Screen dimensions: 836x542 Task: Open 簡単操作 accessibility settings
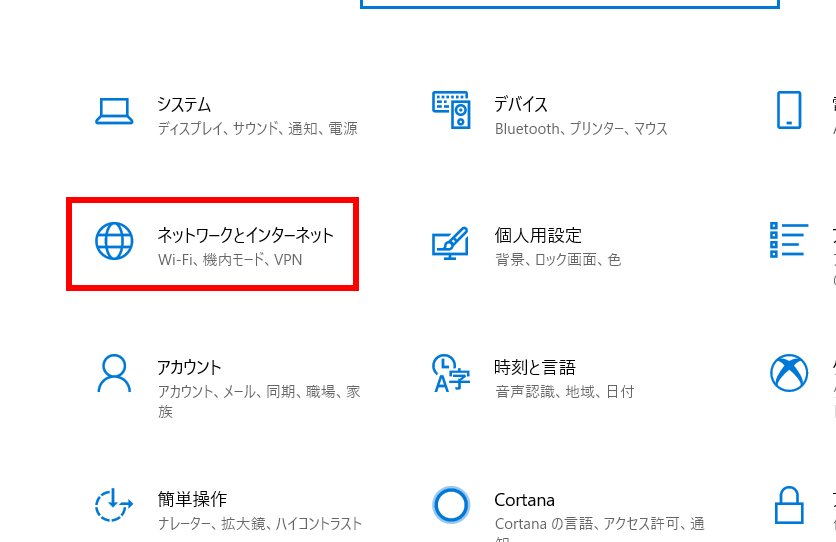(227, 511)
